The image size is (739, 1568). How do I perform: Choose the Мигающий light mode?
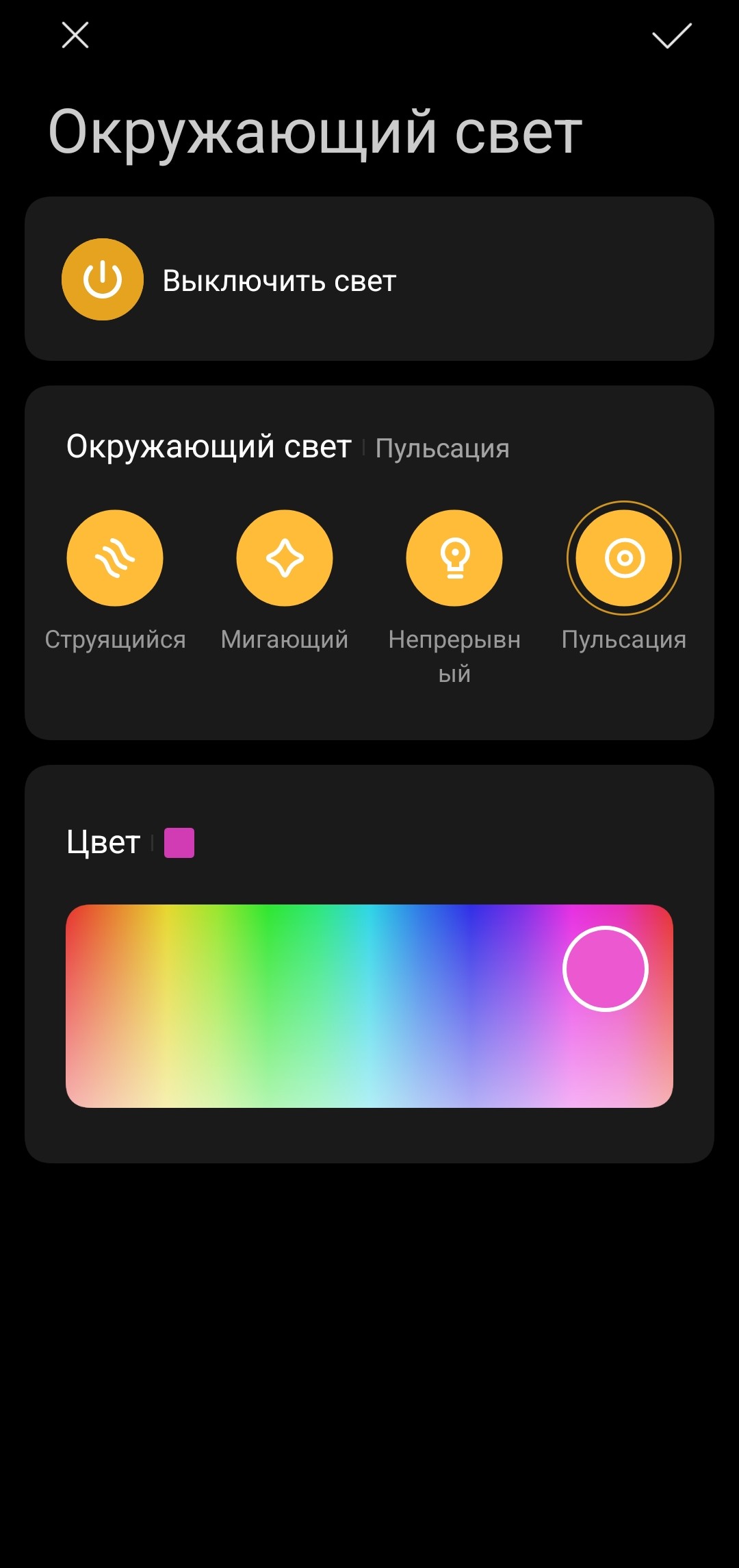pyautogui.click(x=285, y=558)
